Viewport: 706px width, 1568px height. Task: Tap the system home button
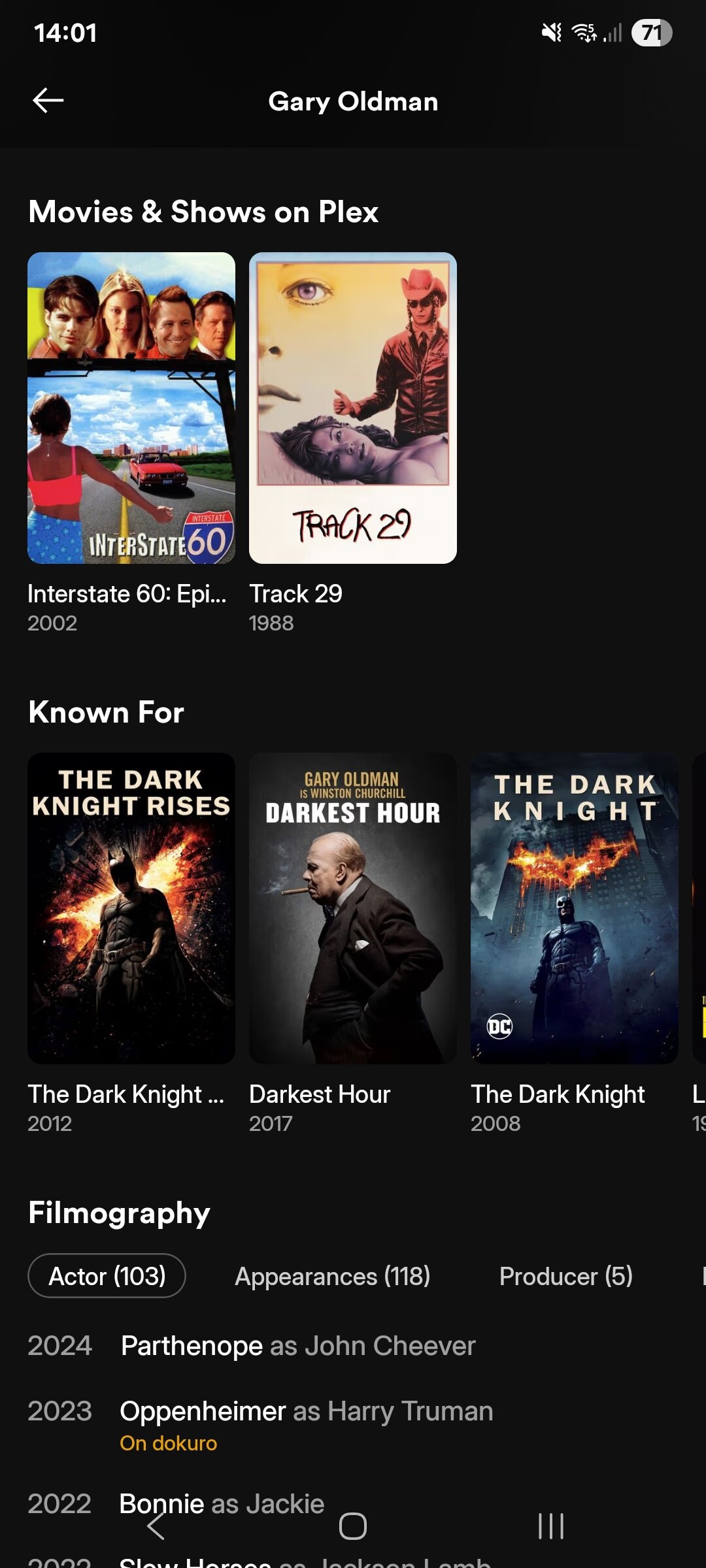[353, 1527]
